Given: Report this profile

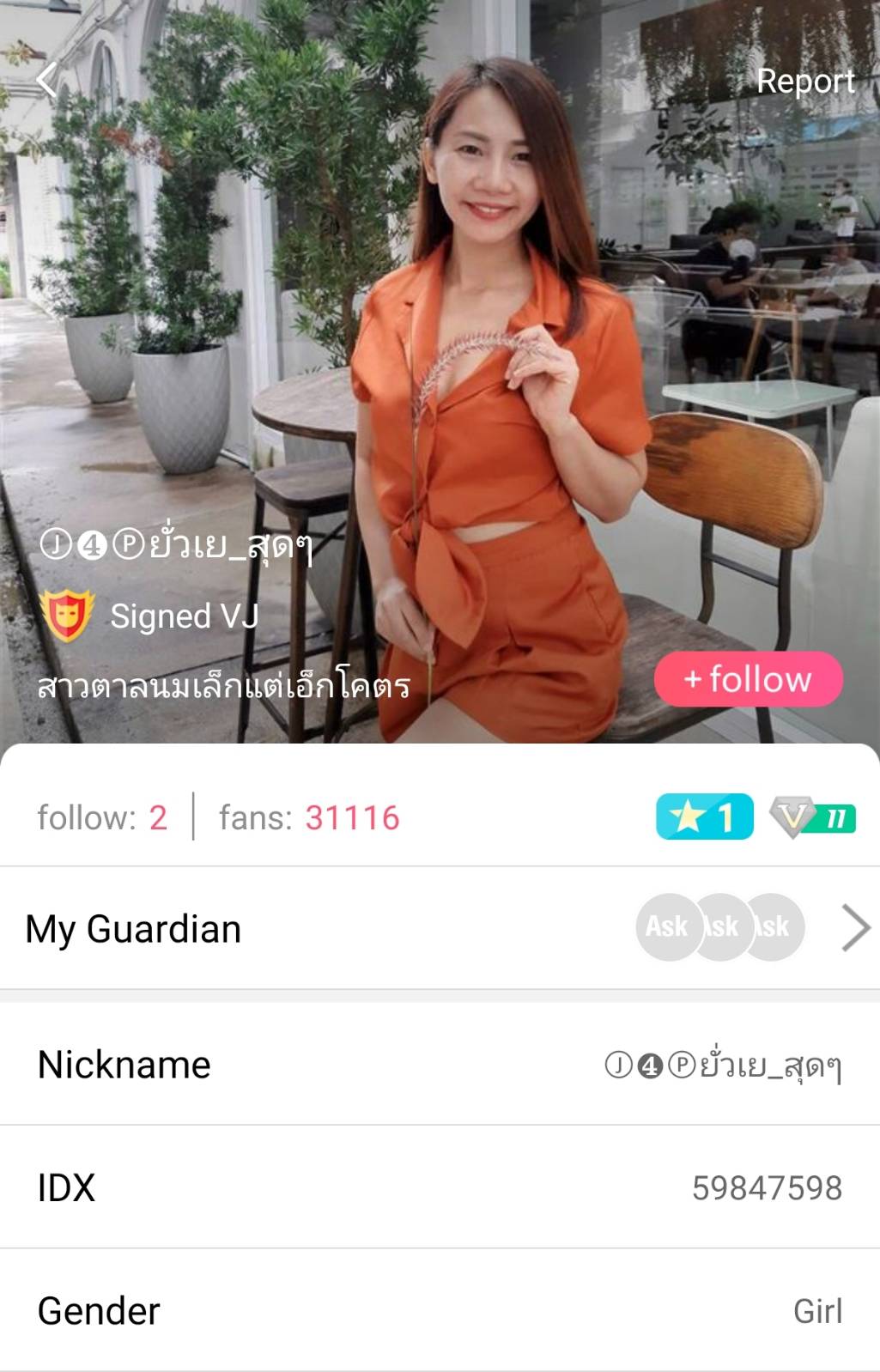Looking at the screenshot, I should coord(804,81).
